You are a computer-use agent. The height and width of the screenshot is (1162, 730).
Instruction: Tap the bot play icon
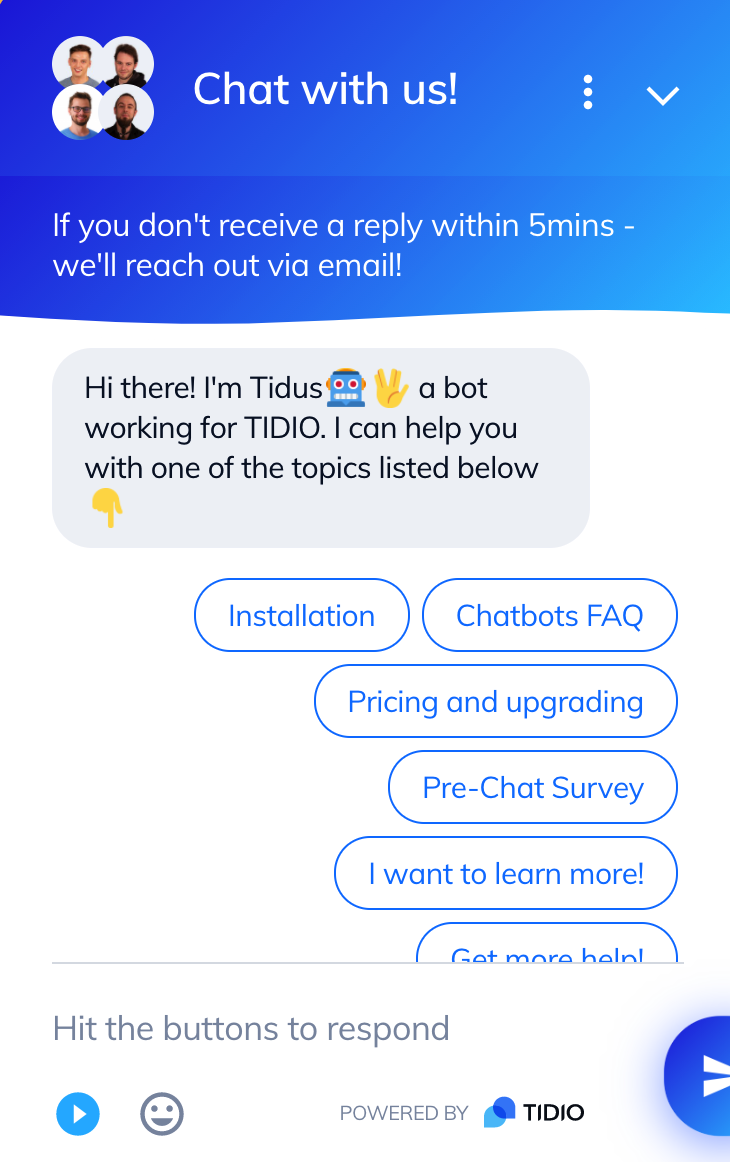point(78,1113)
